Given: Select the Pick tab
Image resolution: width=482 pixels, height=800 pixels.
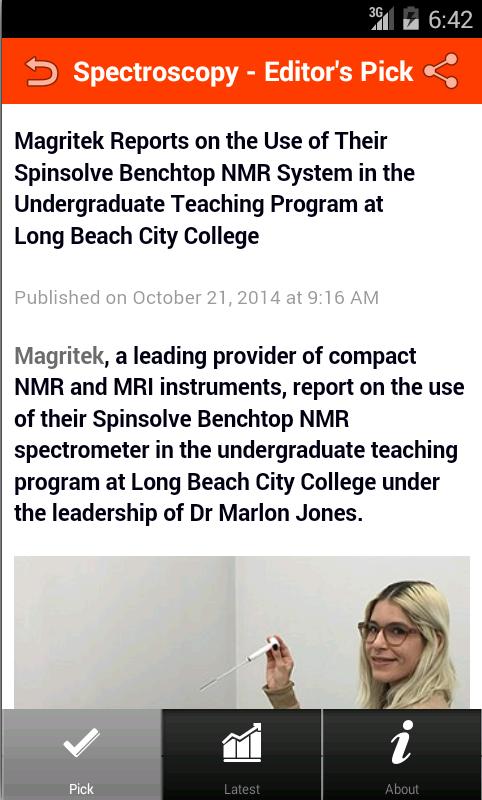Looking at the screenshot, I should coord(81,755).
